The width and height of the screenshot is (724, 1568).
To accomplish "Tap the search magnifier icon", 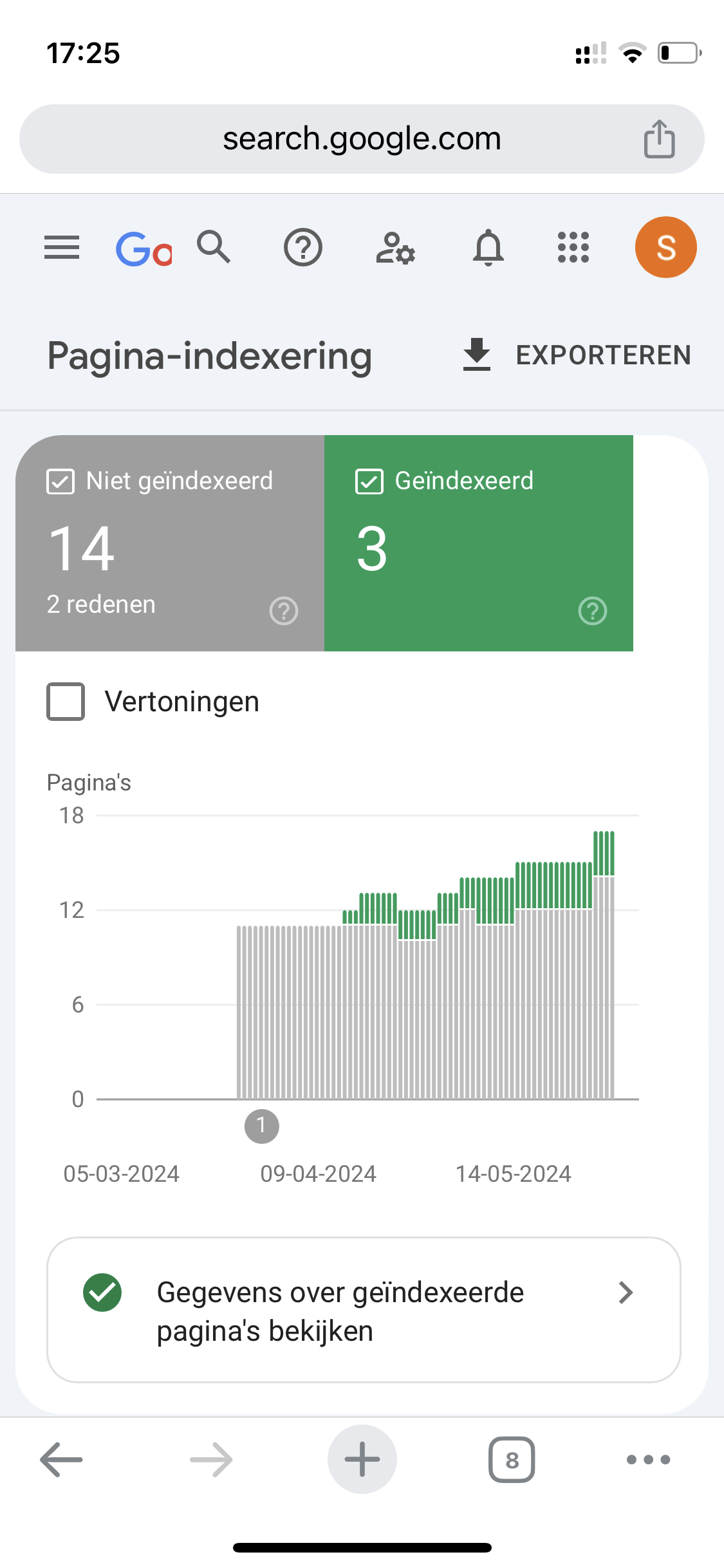I will (214, 247).
